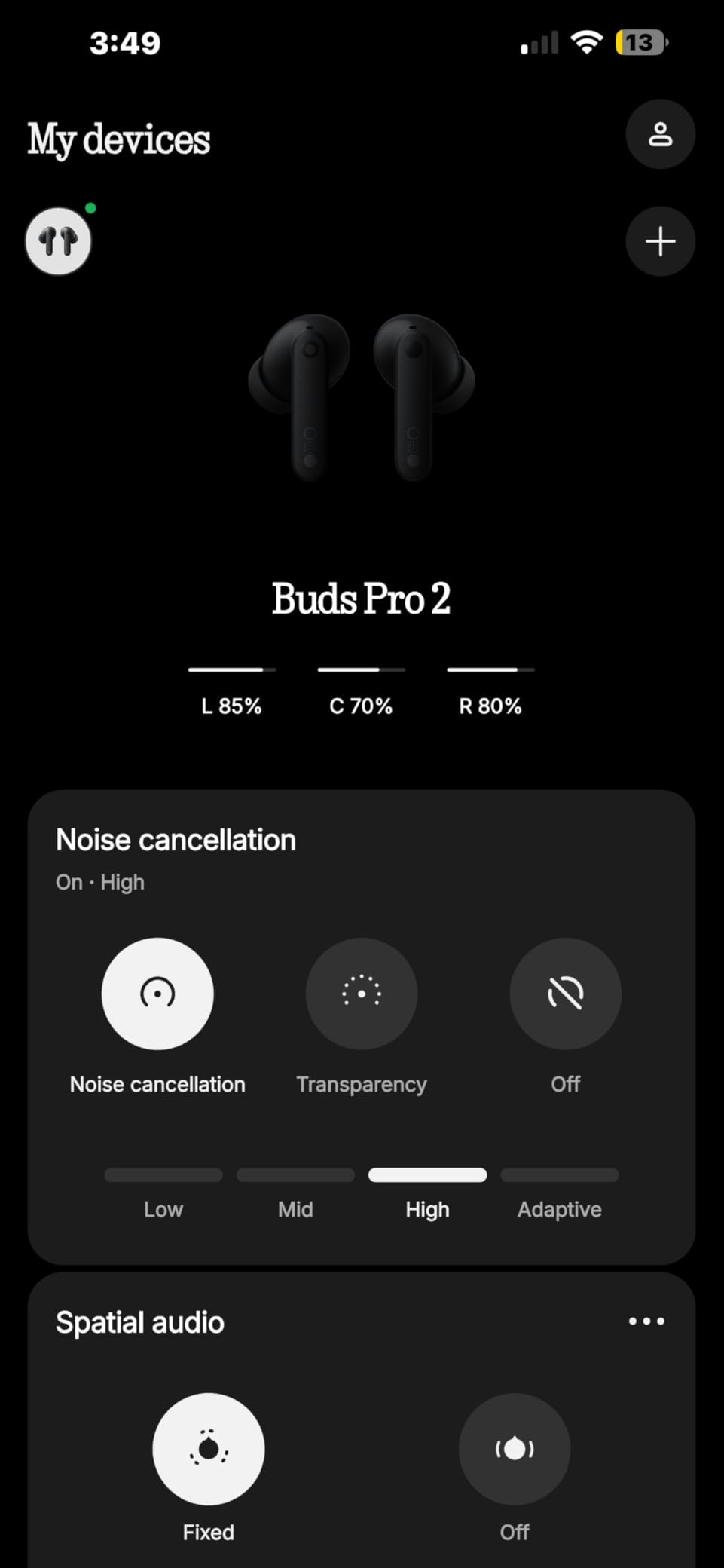Image resolution: width=724 pixels, height=1568 pixels.
Task: Tap the High intensity slider segment
Action: tap(426, 1175)
